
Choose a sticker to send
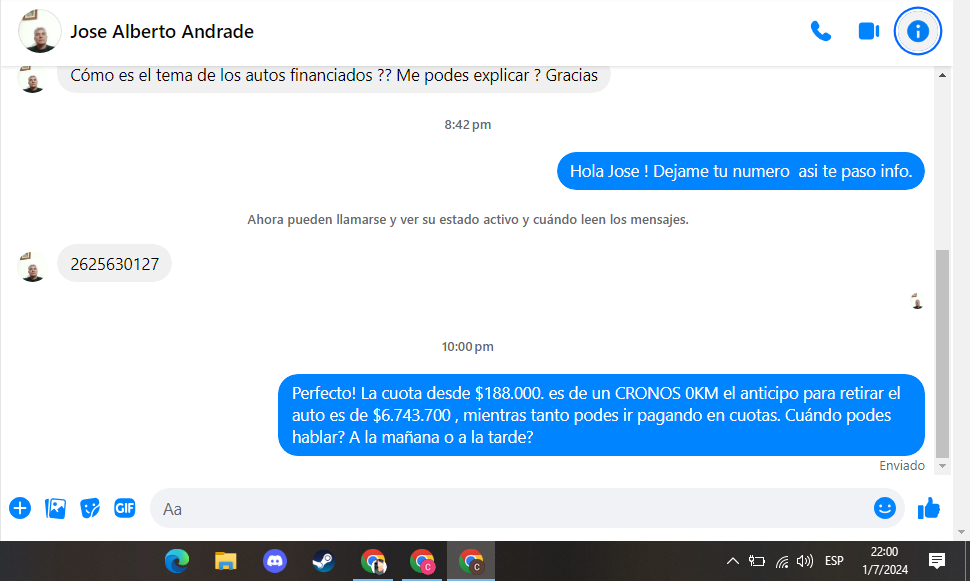(90, 508)
